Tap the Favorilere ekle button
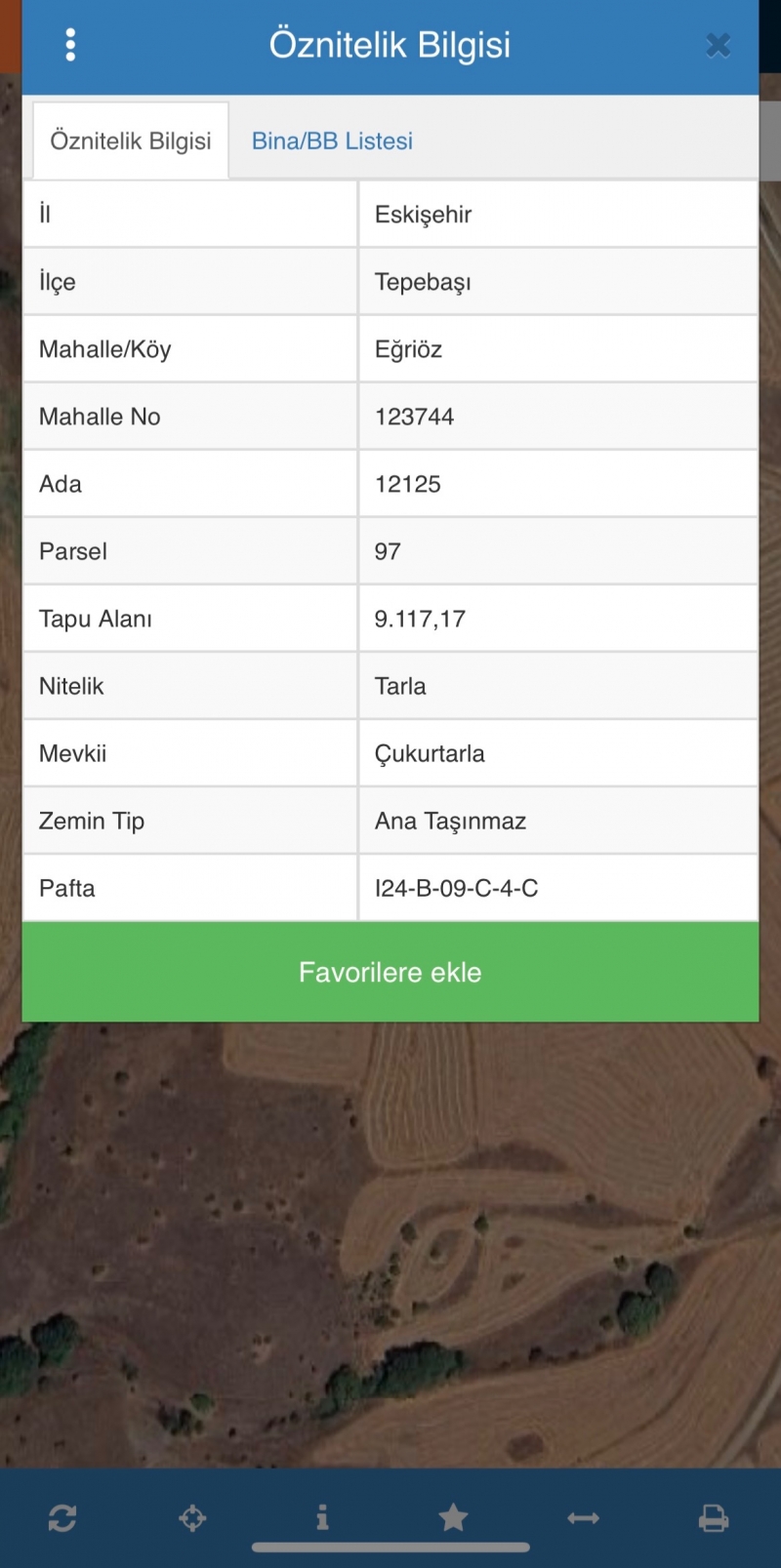This screenshot has width=781, height=1568. click(390, 972)
